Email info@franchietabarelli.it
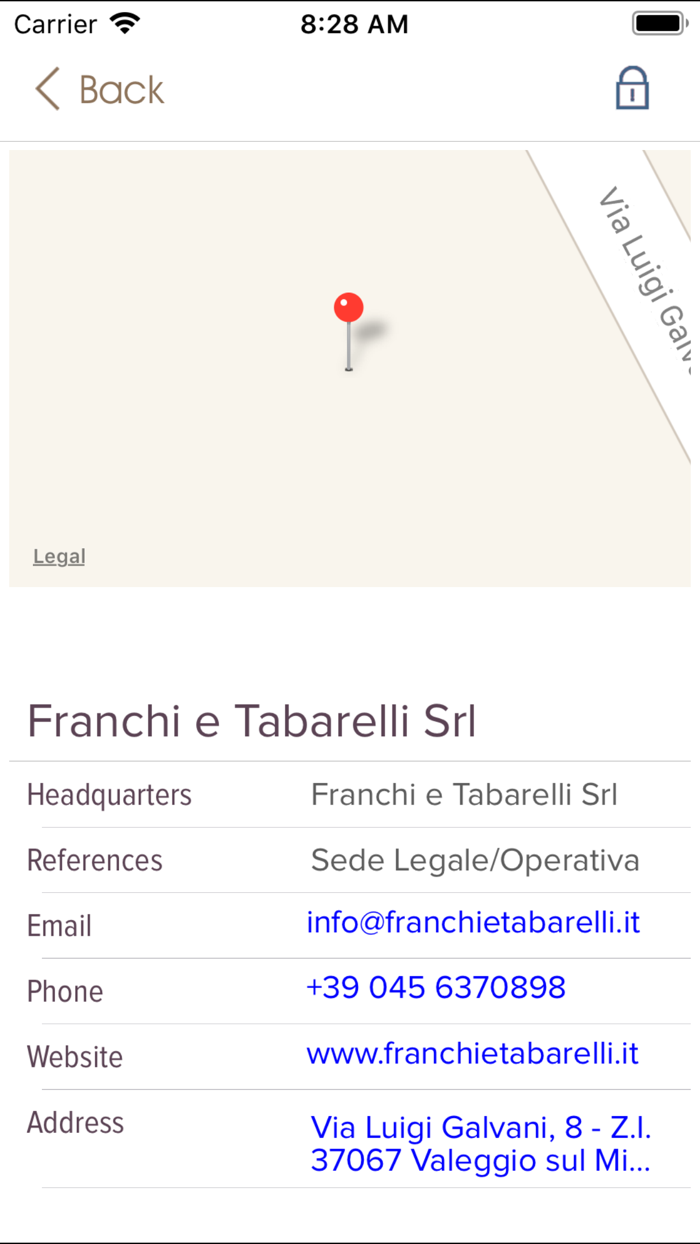Viewport: 700px width, 1244px height. click(x=473, y=921)
